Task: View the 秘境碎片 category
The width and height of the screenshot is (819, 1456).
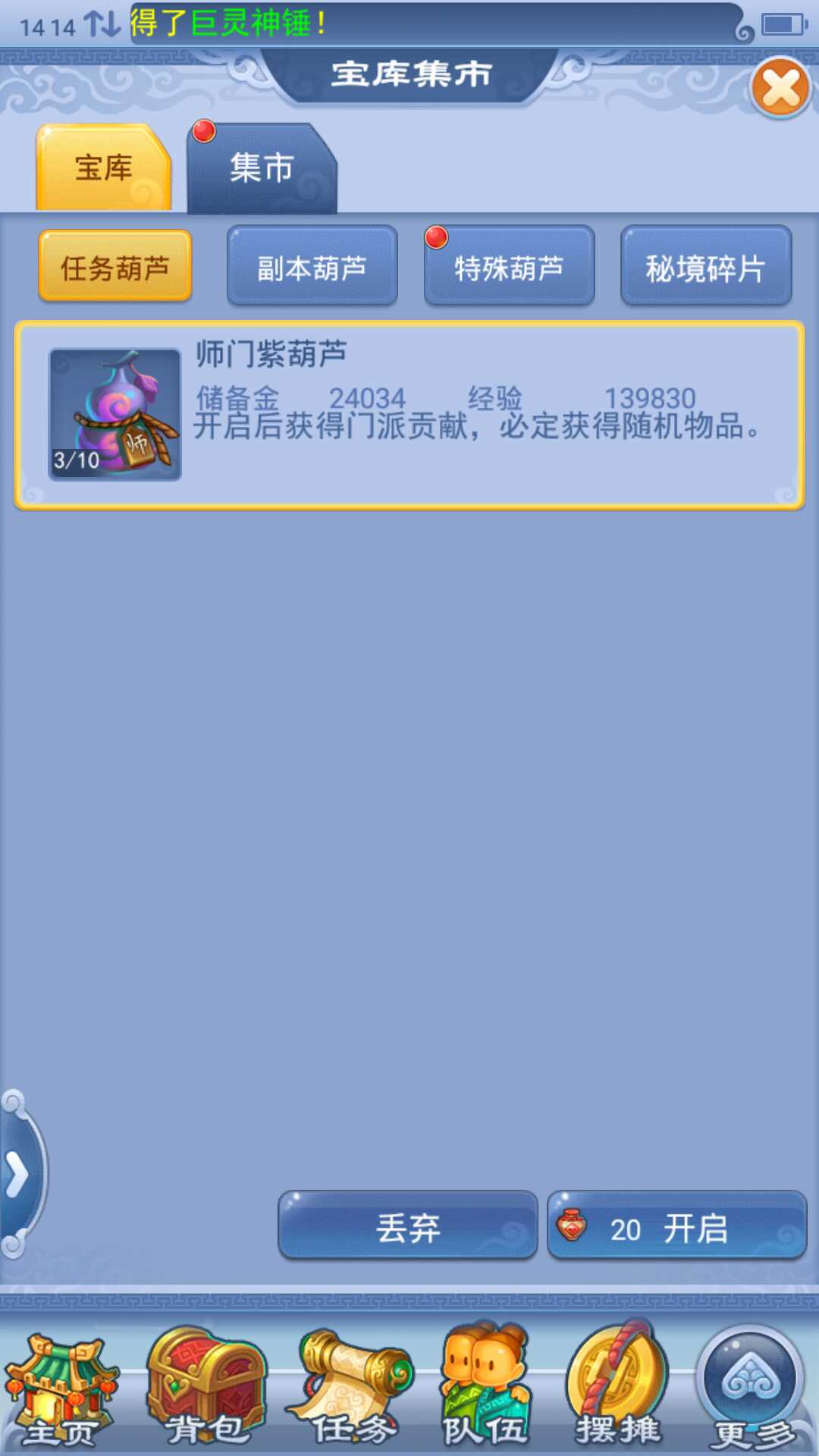Action: 705,267
